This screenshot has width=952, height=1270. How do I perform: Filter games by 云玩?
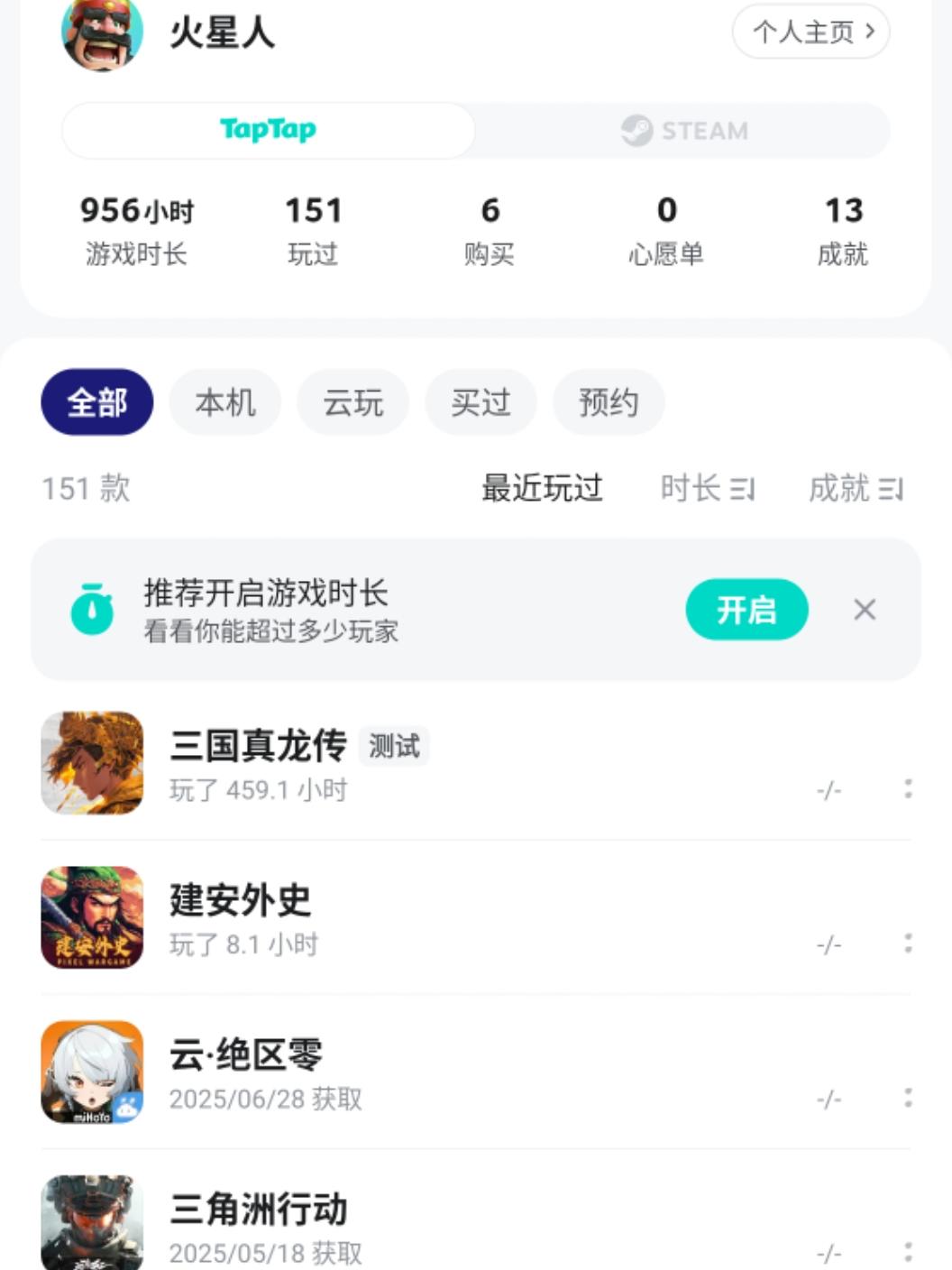[x=353, y=402]
